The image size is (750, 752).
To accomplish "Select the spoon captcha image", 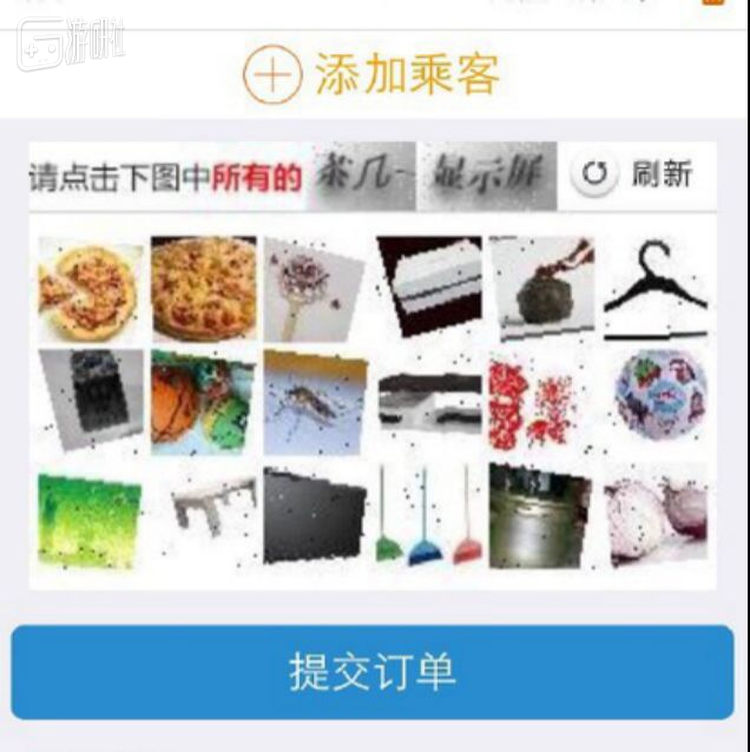I will pos(313,288).
